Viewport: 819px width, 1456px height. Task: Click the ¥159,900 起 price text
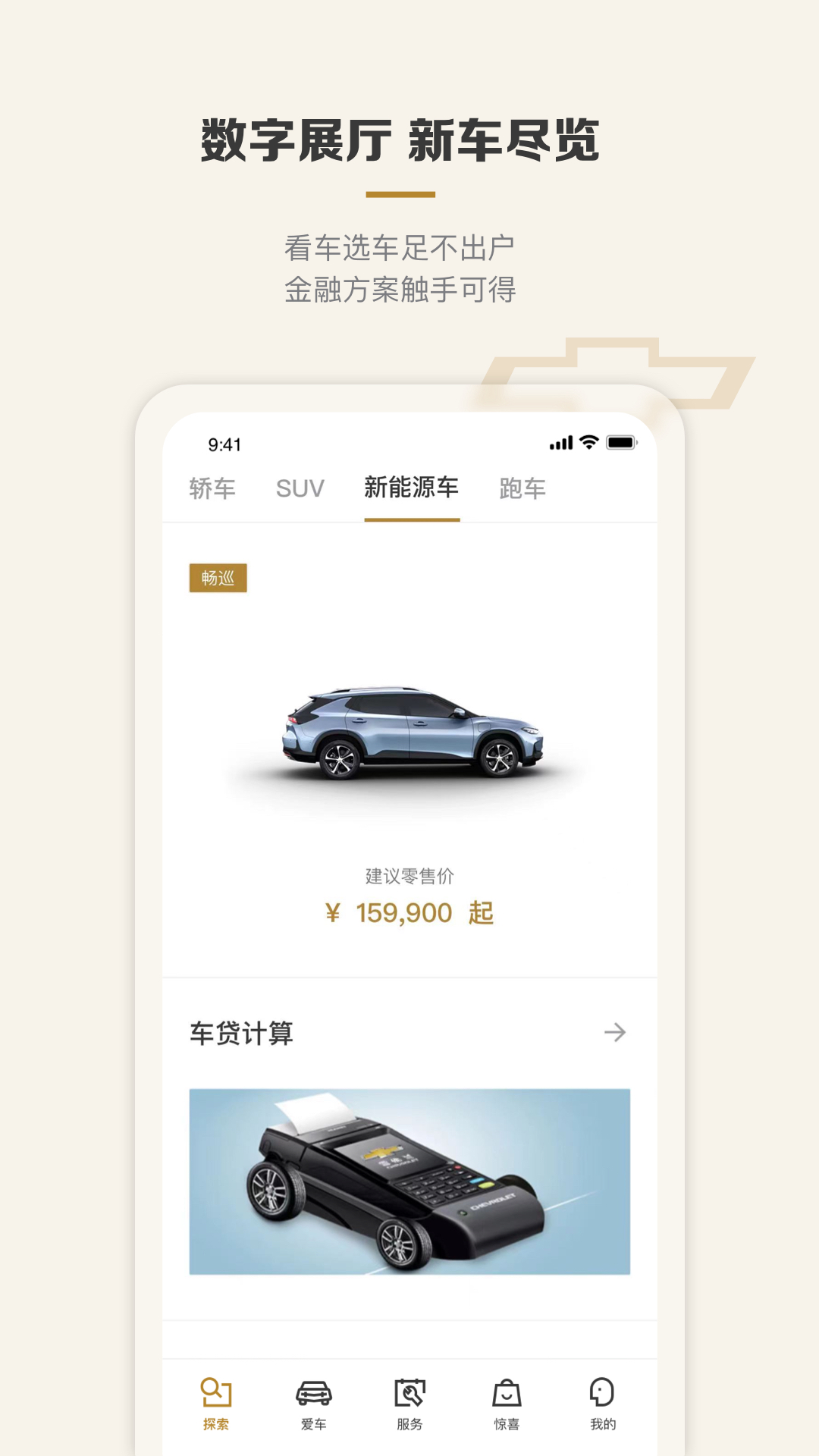[409, 912]
